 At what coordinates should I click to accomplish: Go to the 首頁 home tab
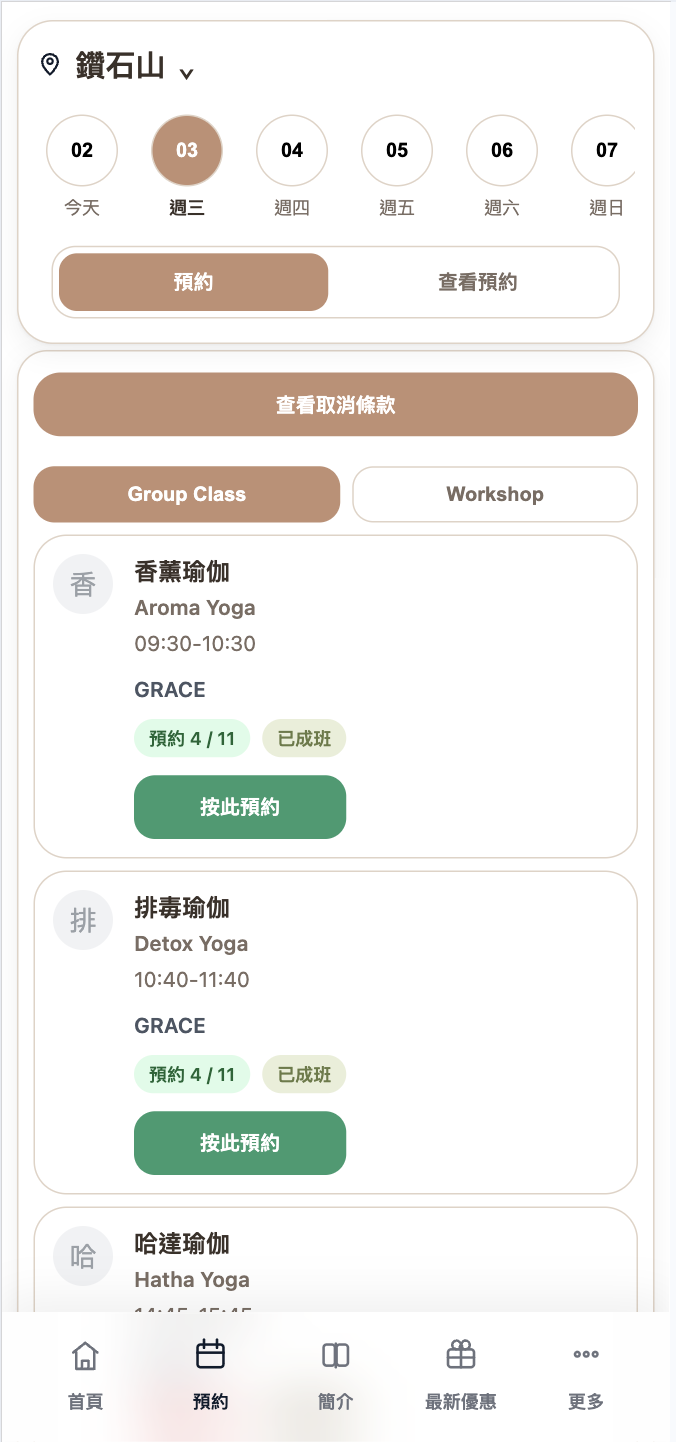pos(86,1376)
